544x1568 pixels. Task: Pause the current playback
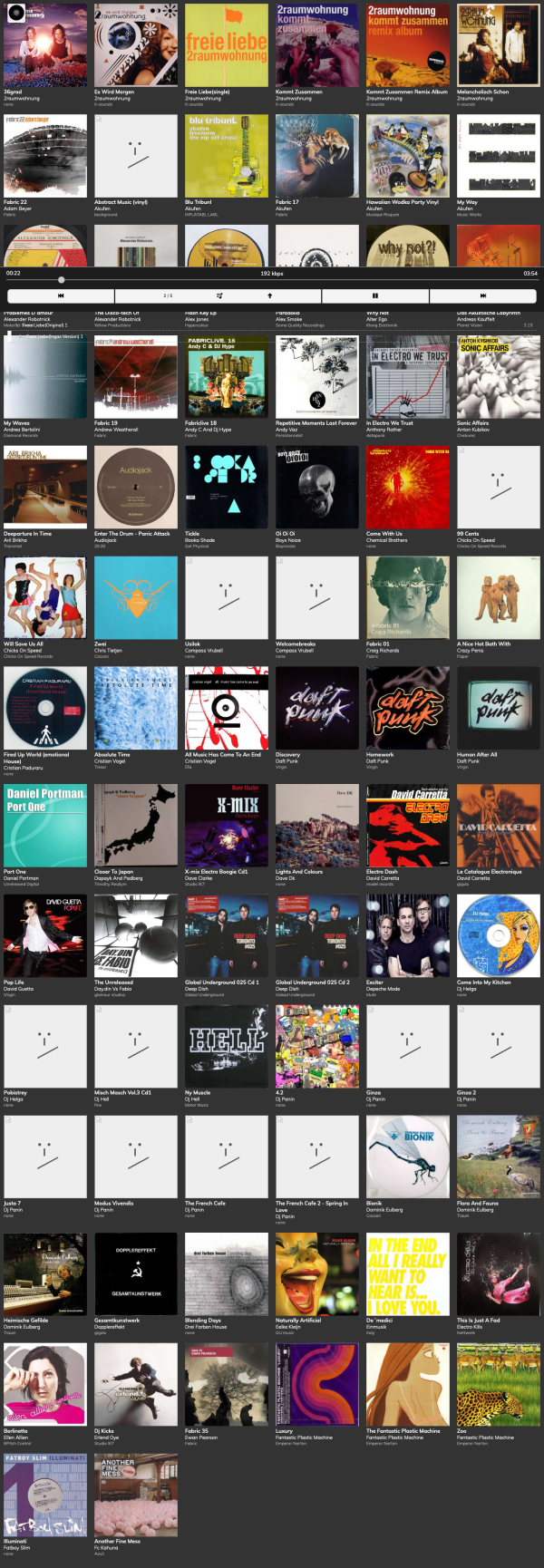[x=374, y=295]
